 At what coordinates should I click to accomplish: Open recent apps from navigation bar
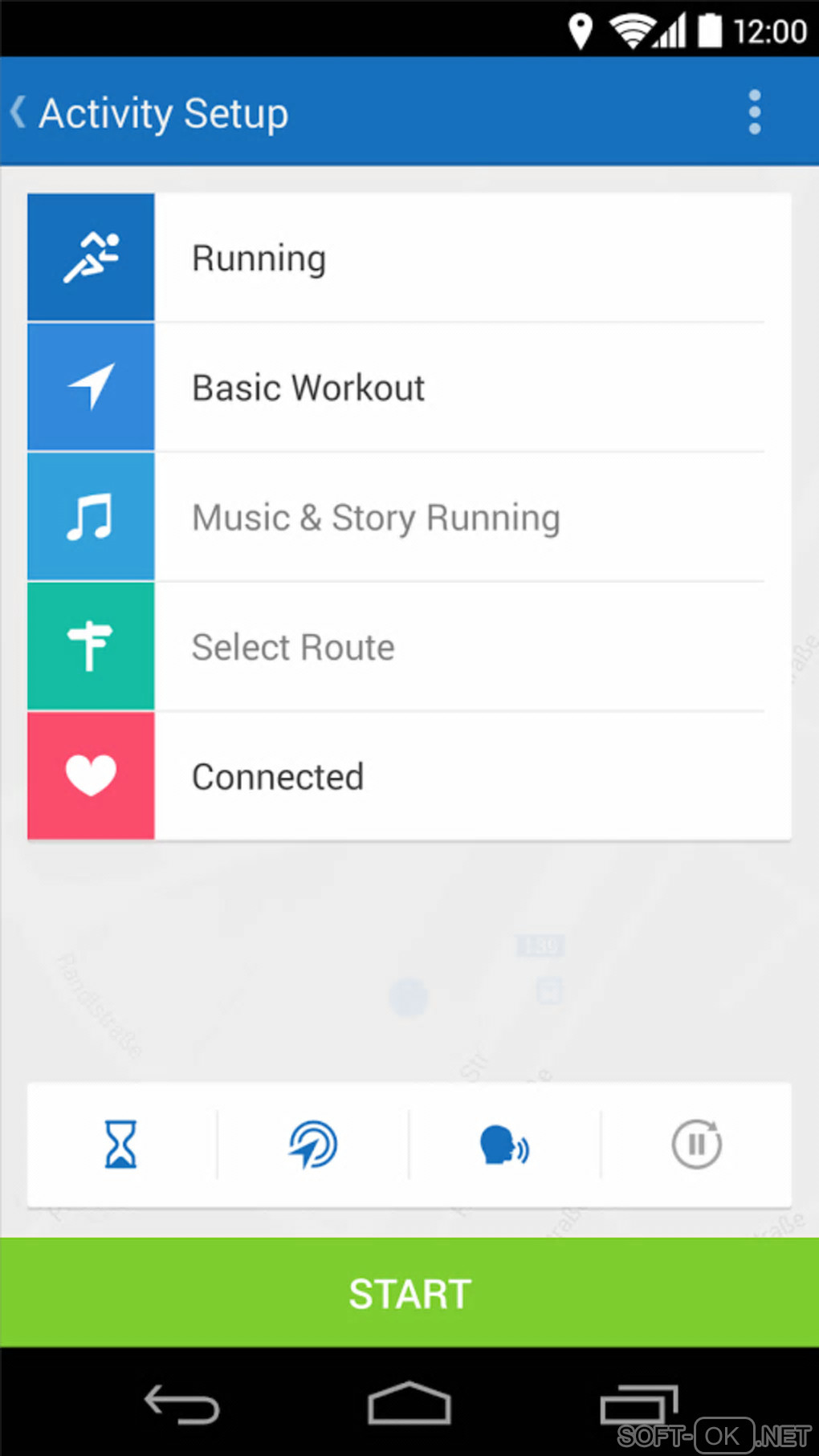[x=638, y=1405]
